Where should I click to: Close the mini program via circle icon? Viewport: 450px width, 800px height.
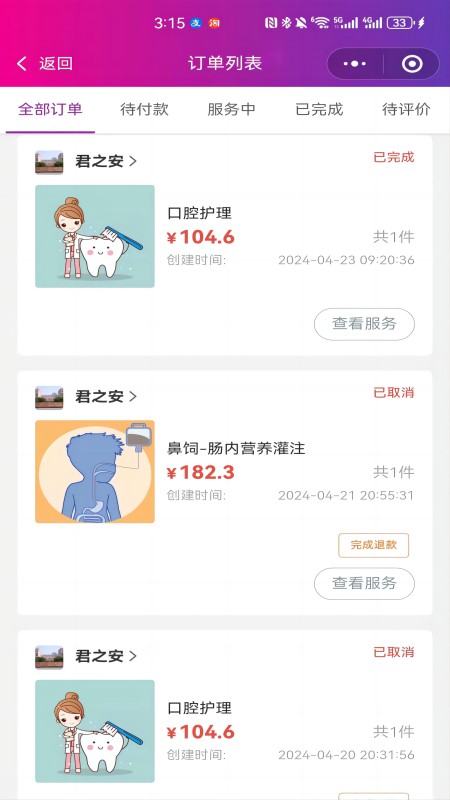(x=412, y=64)
